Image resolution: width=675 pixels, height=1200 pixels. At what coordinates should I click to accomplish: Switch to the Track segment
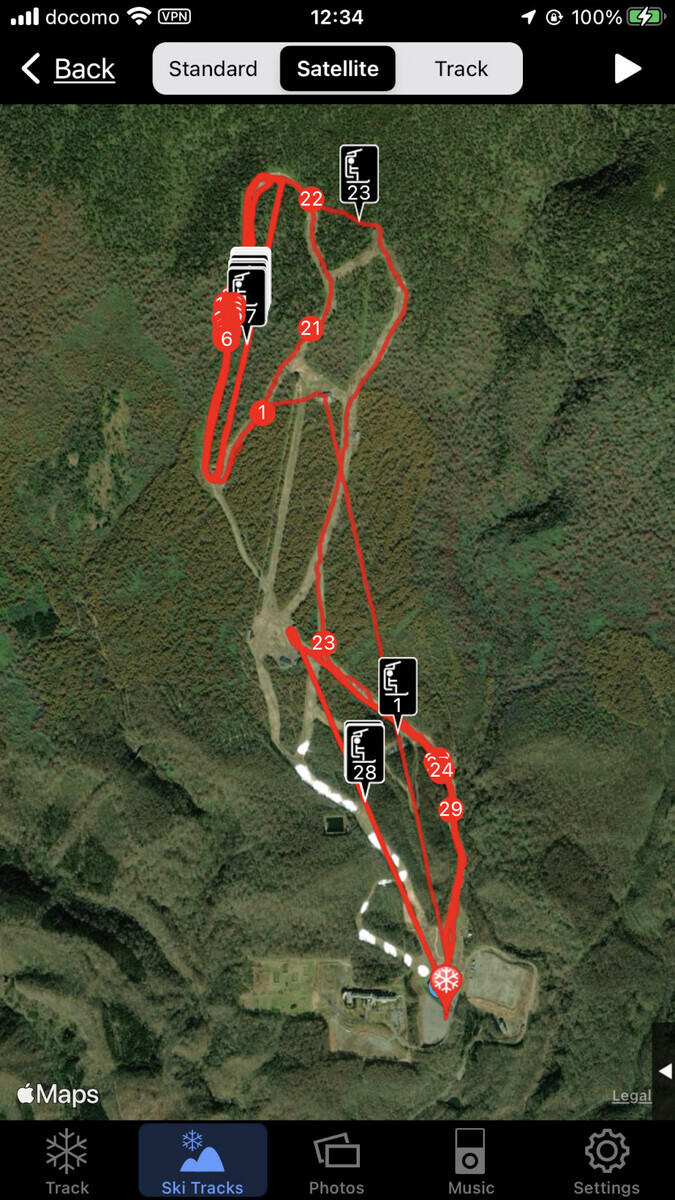pos(461,69)
